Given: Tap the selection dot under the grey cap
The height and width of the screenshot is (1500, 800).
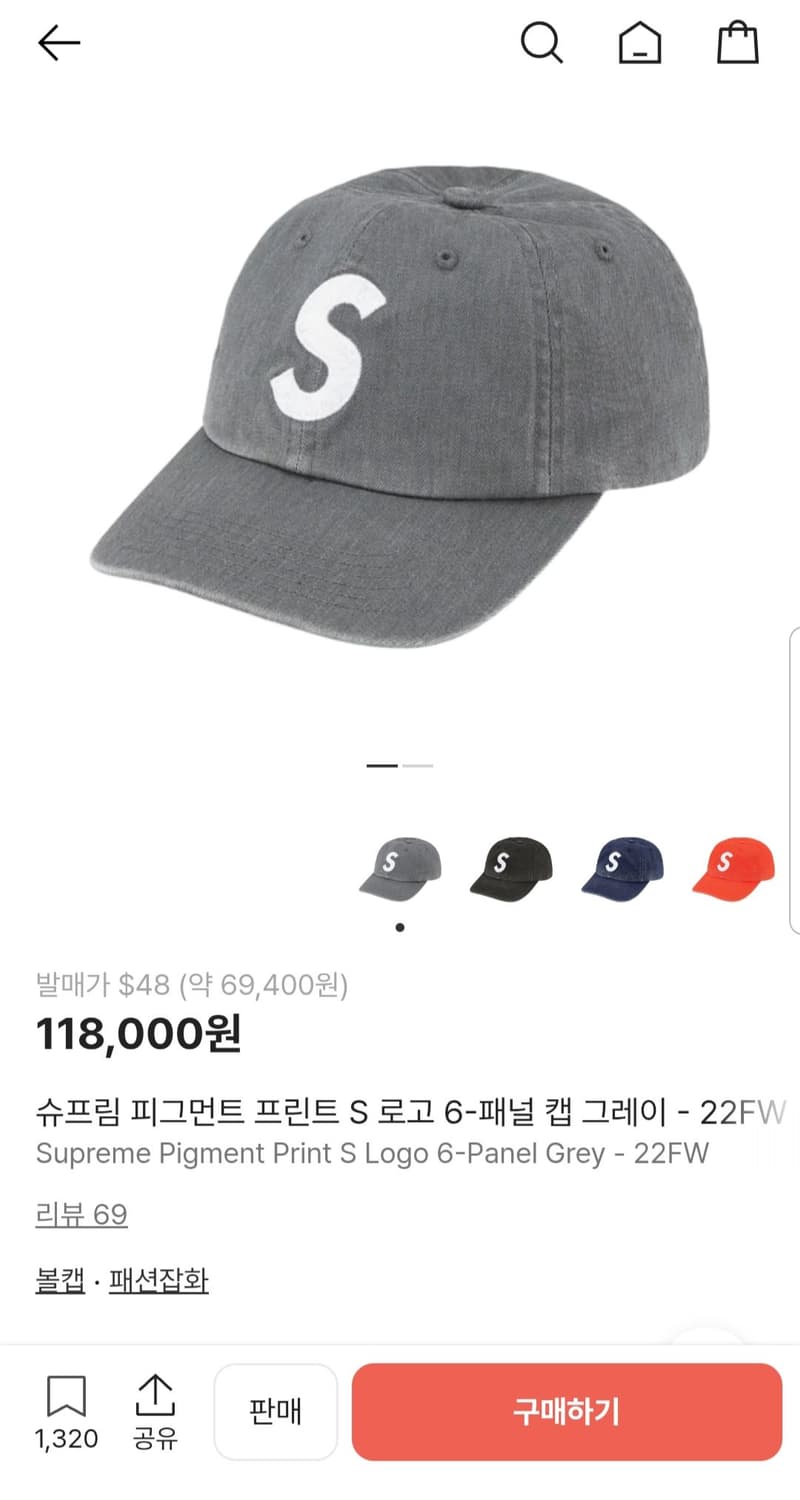Looking at the screenshot, I should pyautogui.click(x=400, y=927).
